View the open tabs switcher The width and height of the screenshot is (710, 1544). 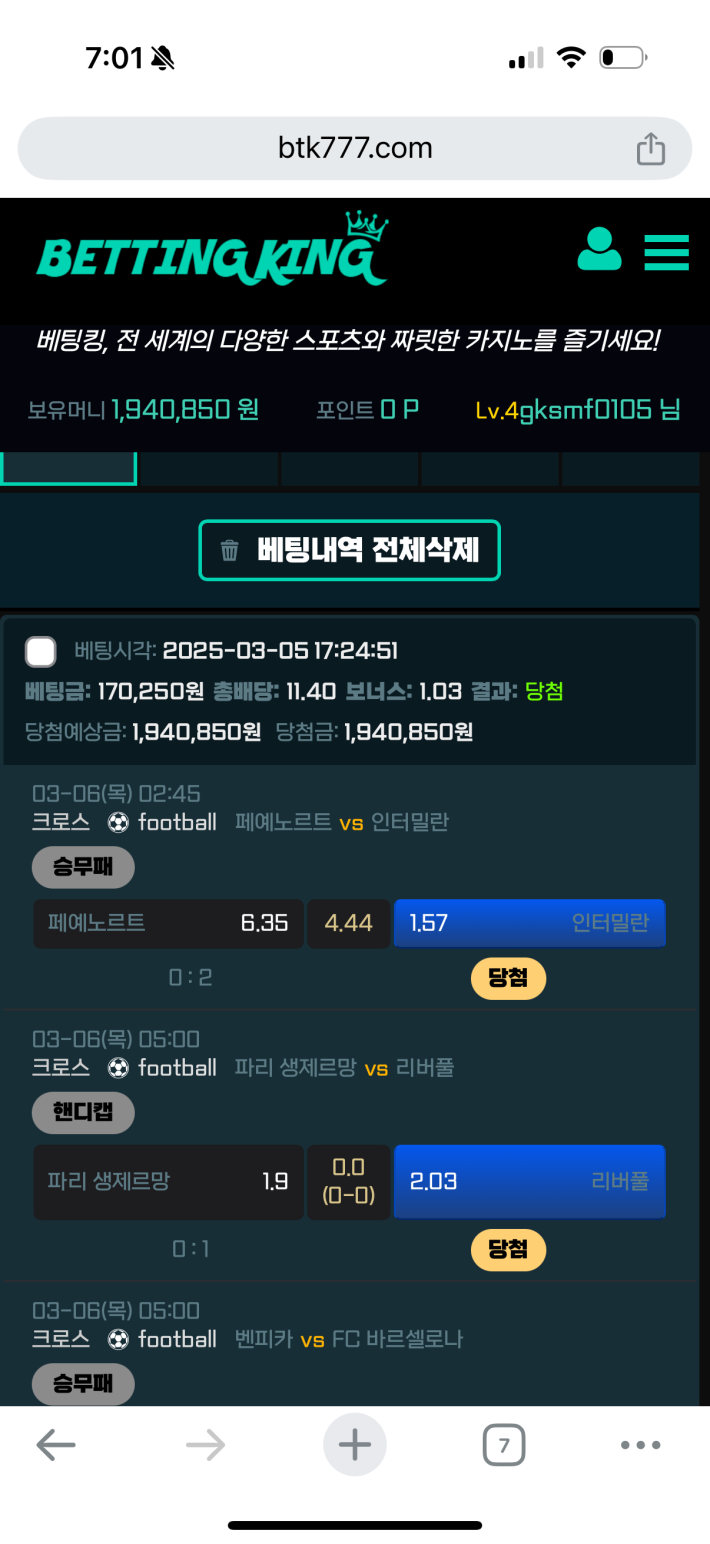[503, 1444]
